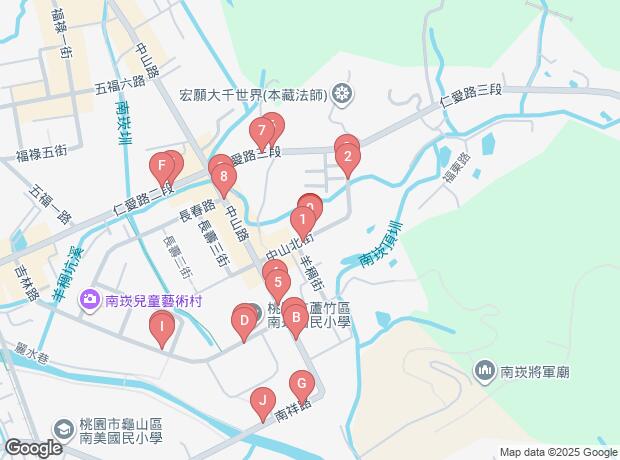Tap map marker 8
This screenshot has height=460, width=620.
225,179
